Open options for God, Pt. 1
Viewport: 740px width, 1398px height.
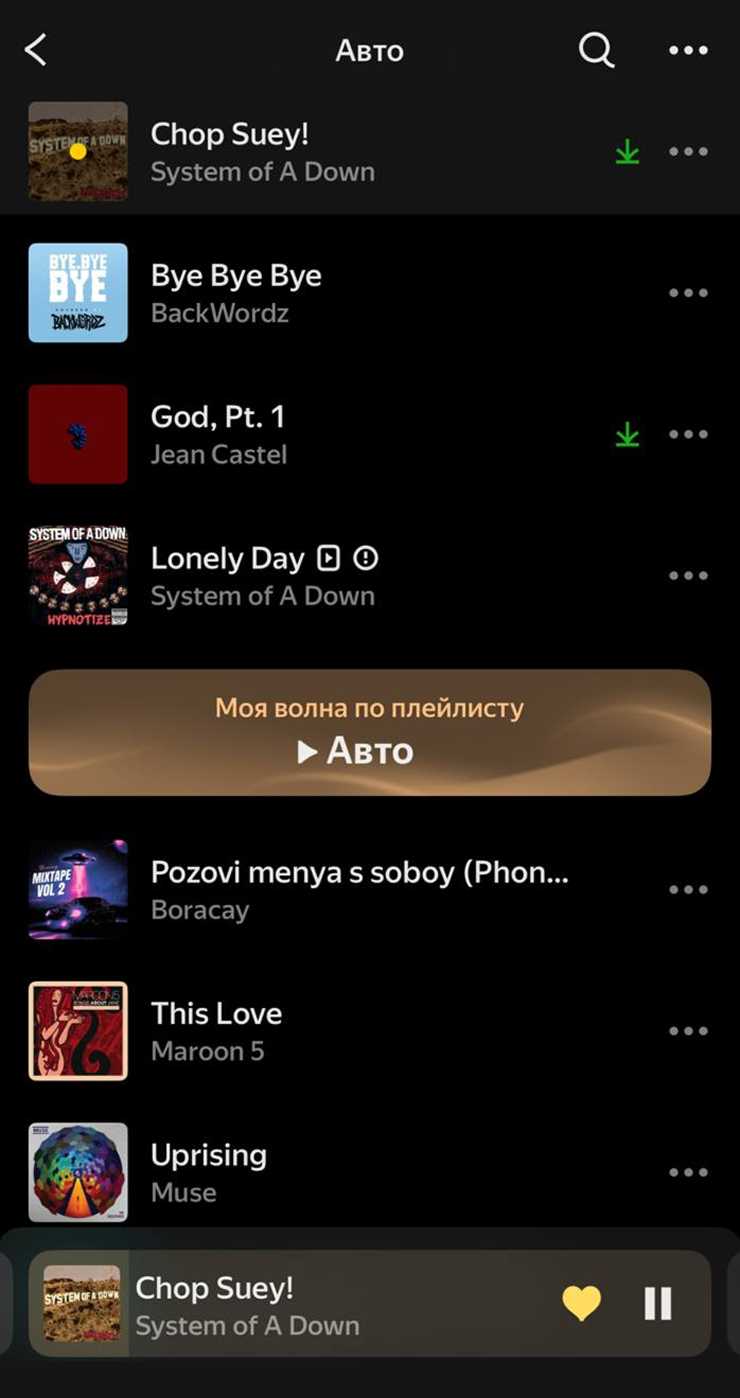click(688, 434)
